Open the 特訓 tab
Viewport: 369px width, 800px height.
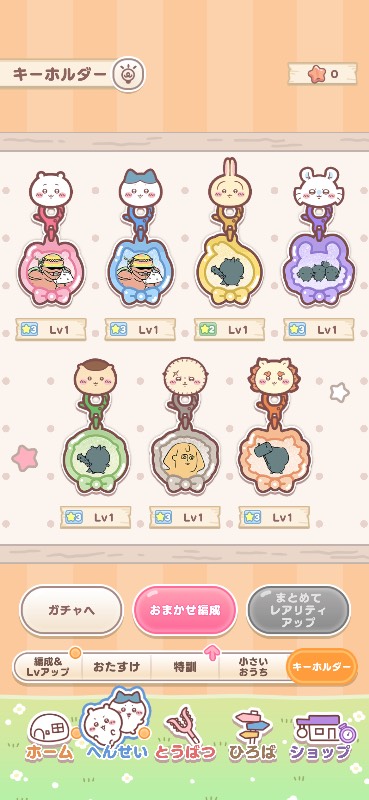(185, 667)
